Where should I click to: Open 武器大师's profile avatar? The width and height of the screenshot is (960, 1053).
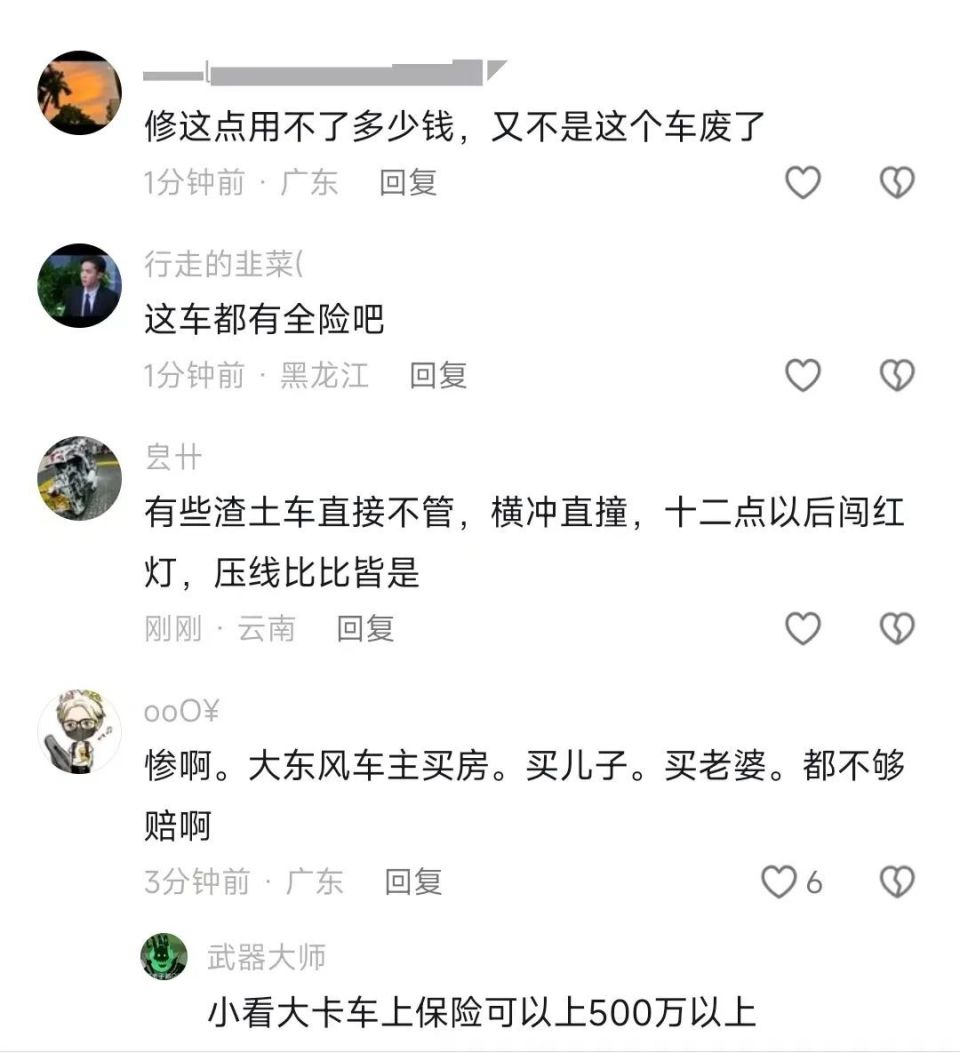164,956
